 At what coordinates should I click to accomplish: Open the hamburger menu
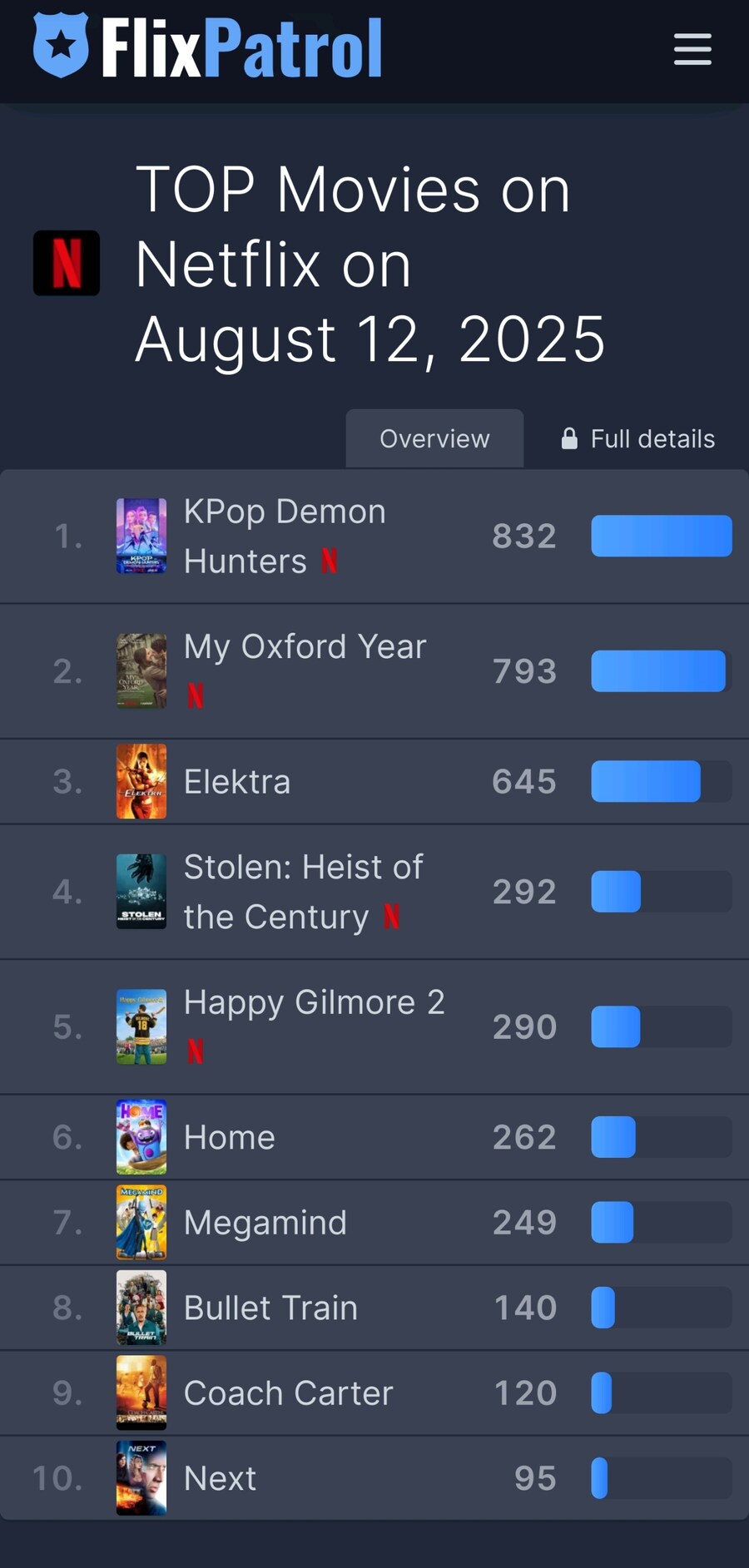[692, 49]
